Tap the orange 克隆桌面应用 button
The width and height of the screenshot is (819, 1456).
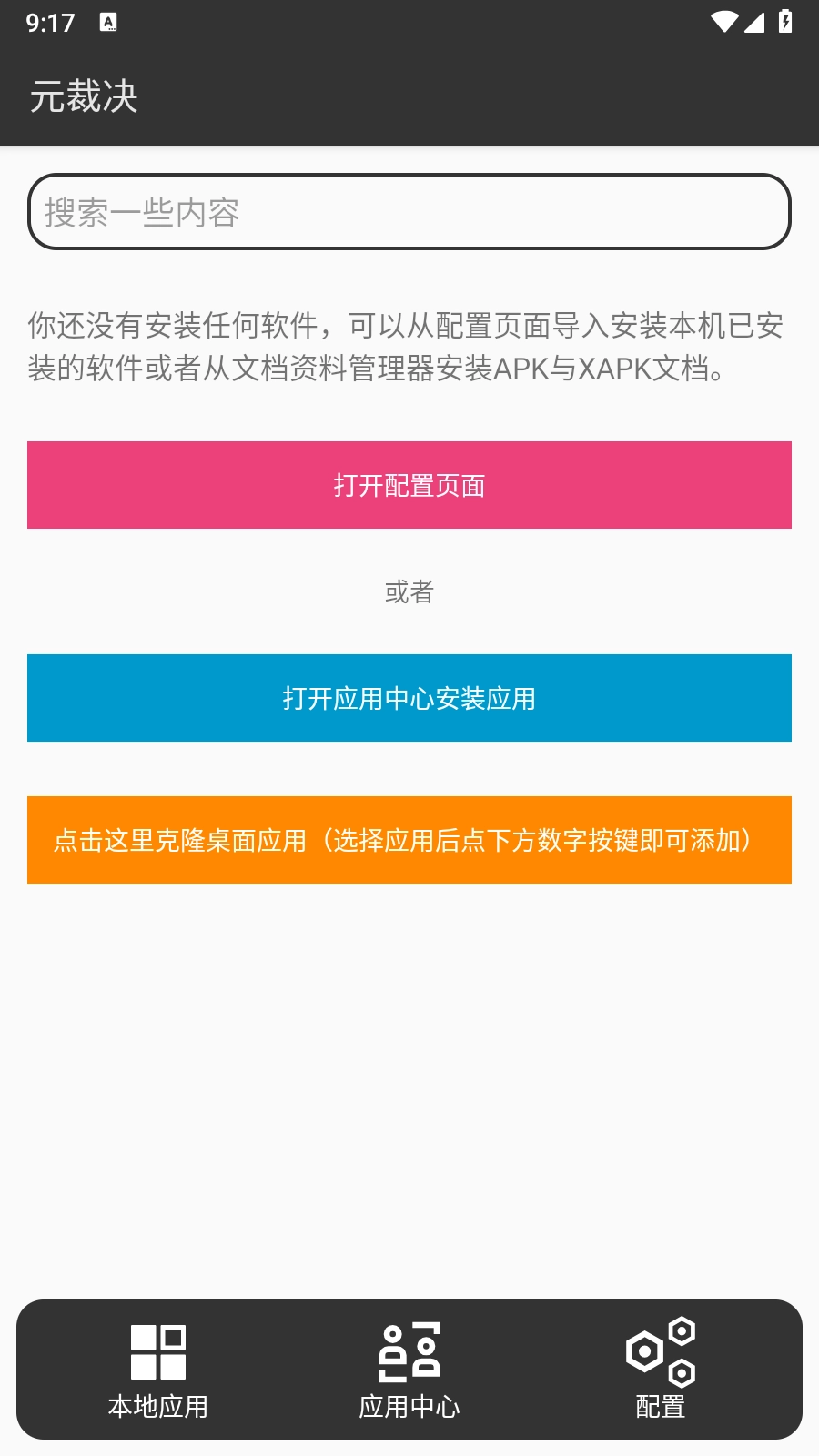[x=409, y=839]
